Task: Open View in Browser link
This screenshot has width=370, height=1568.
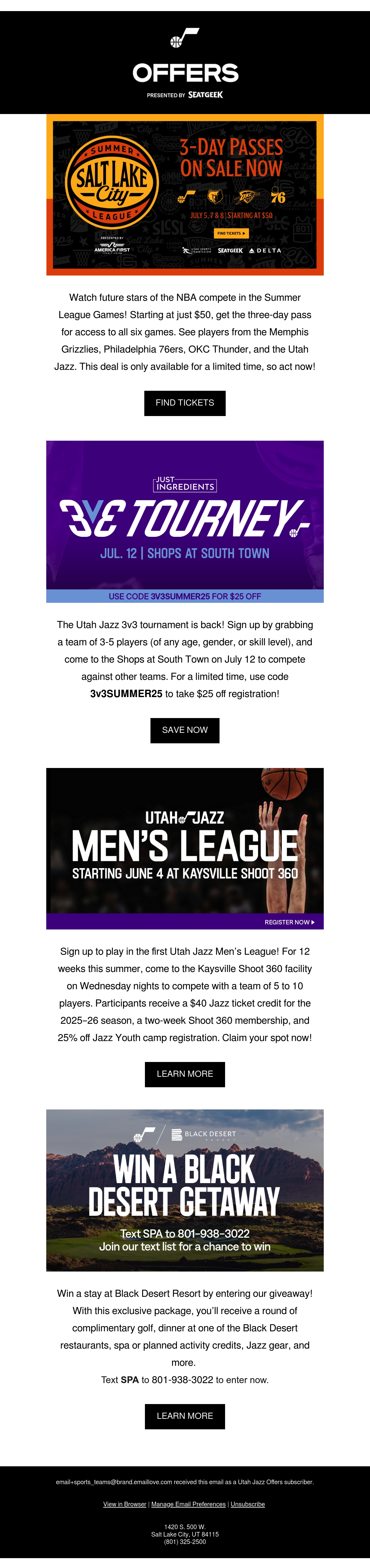Action: point(125,1504)
